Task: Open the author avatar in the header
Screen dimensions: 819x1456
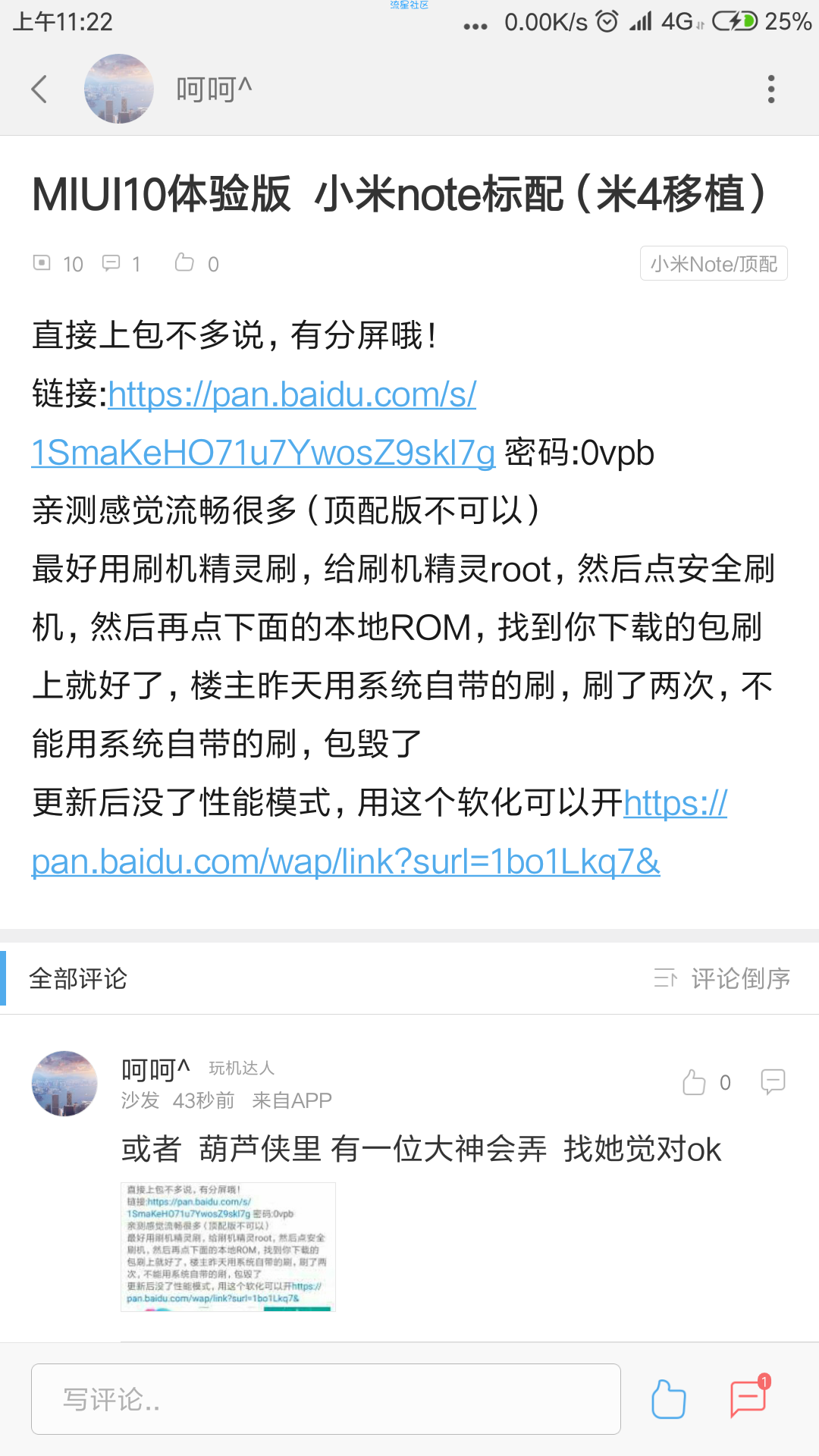Action: (118, 89)
